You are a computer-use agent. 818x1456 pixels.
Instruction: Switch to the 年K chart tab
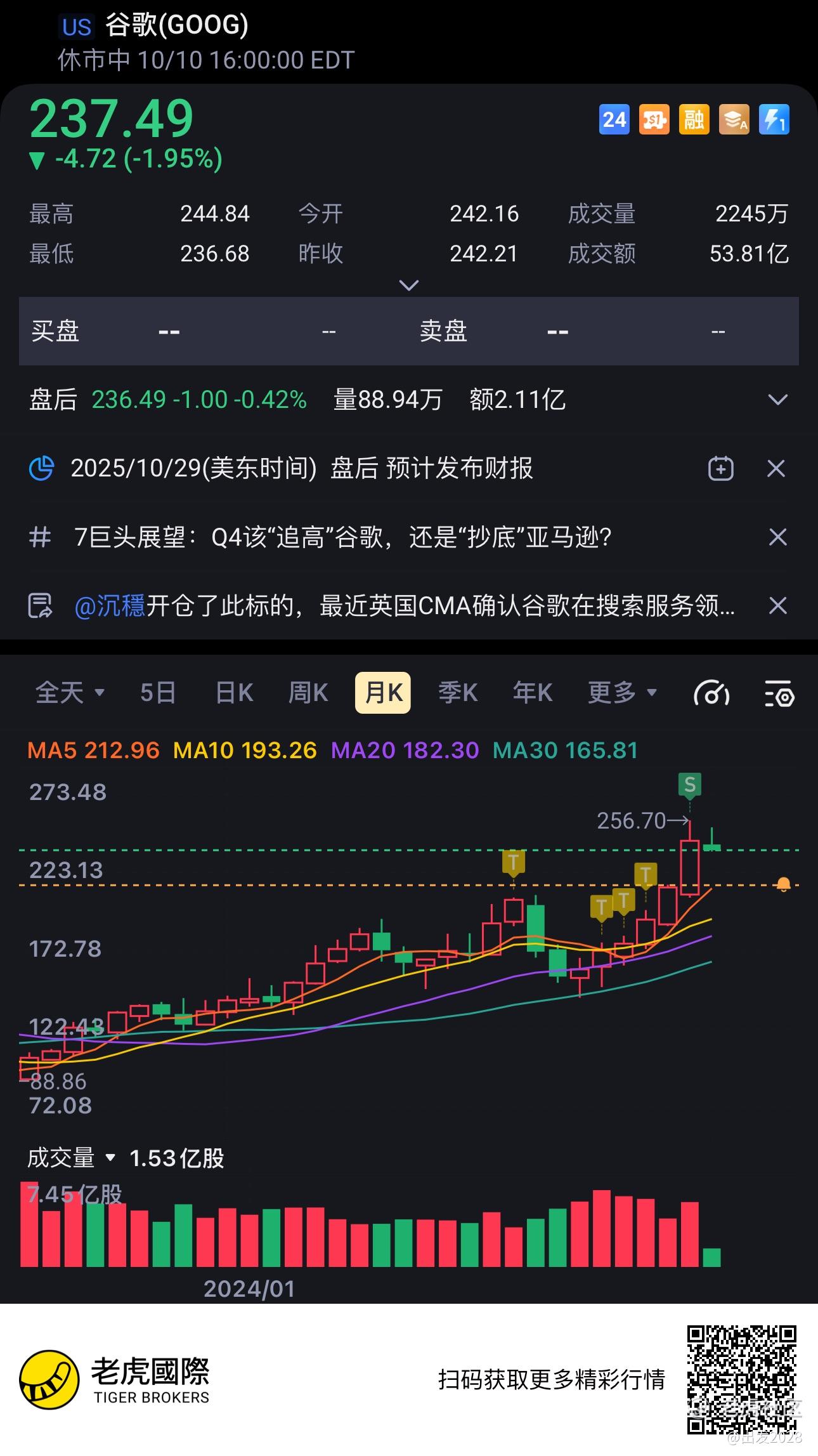coord(533,693)
